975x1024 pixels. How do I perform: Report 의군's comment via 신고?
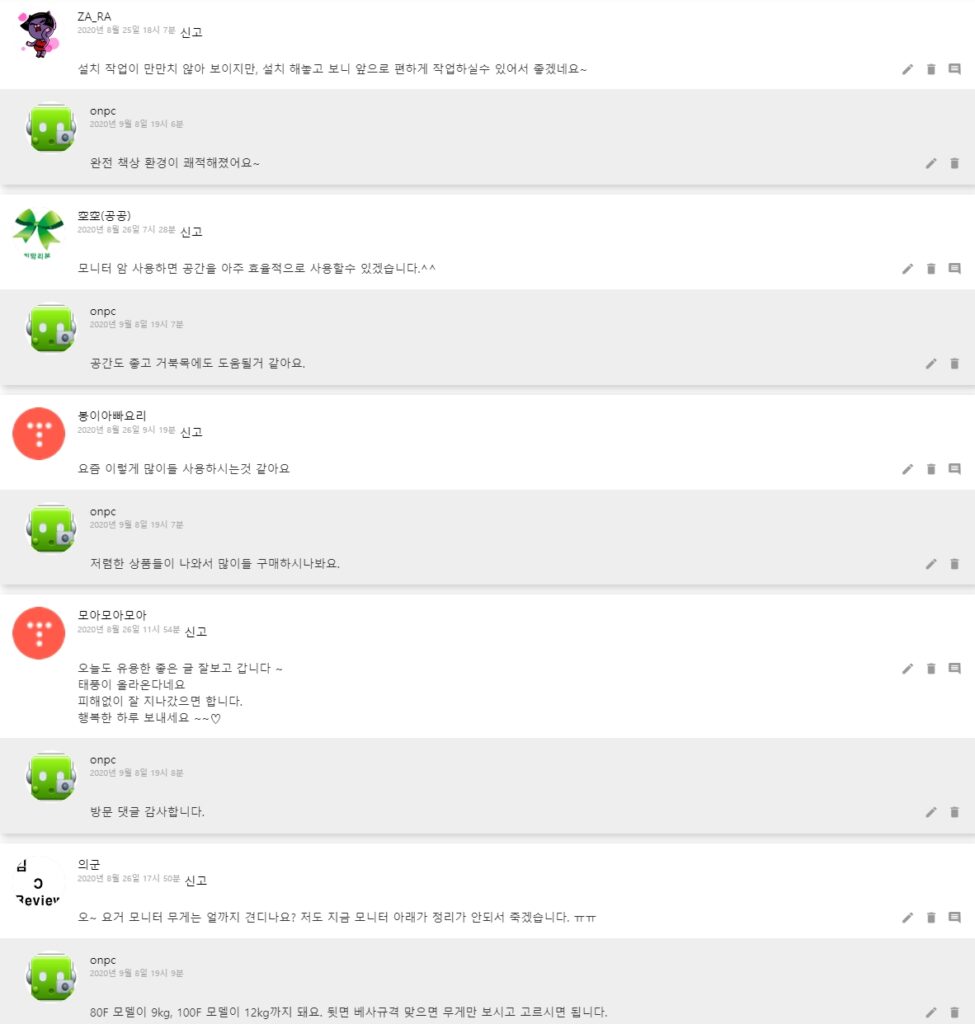point(196,881)
